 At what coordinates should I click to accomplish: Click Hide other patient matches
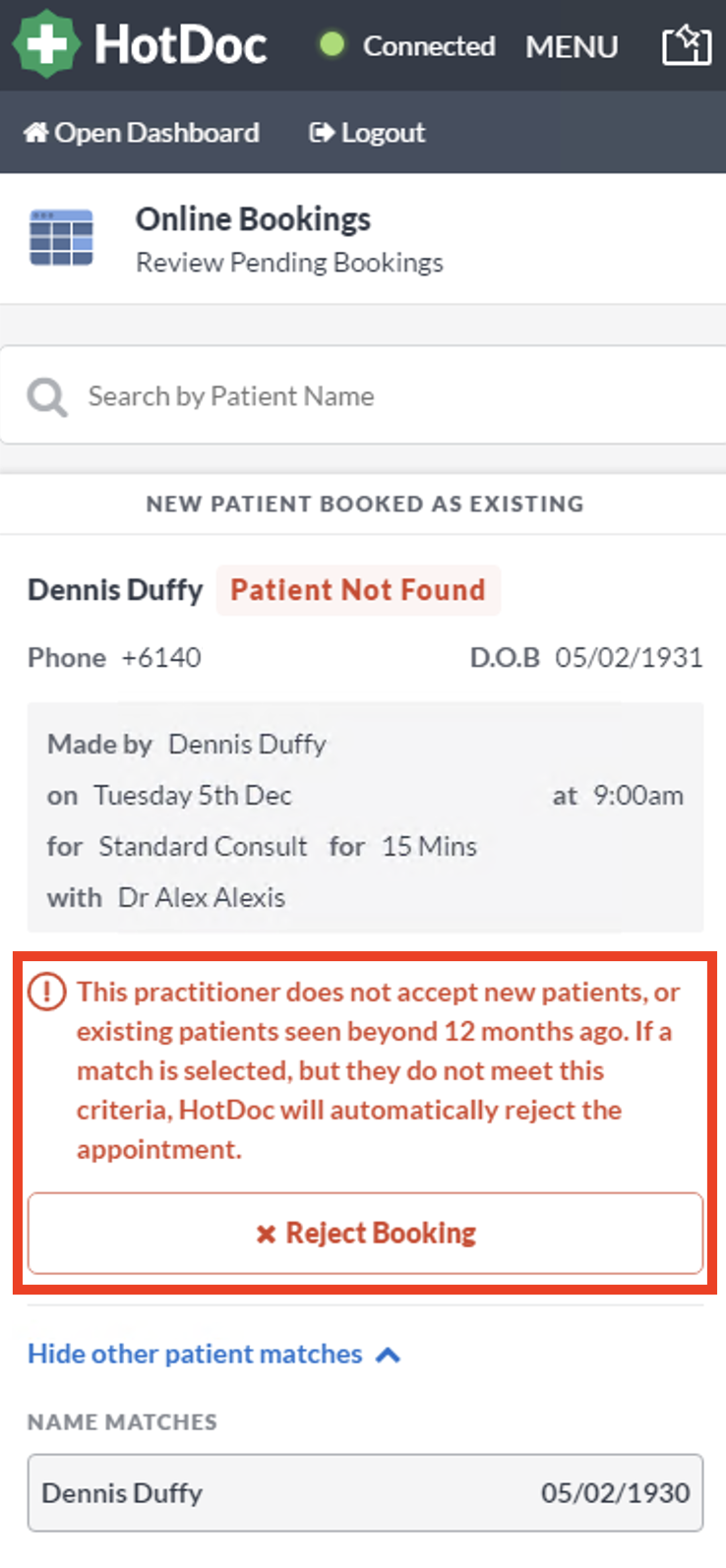point(193,1354)
